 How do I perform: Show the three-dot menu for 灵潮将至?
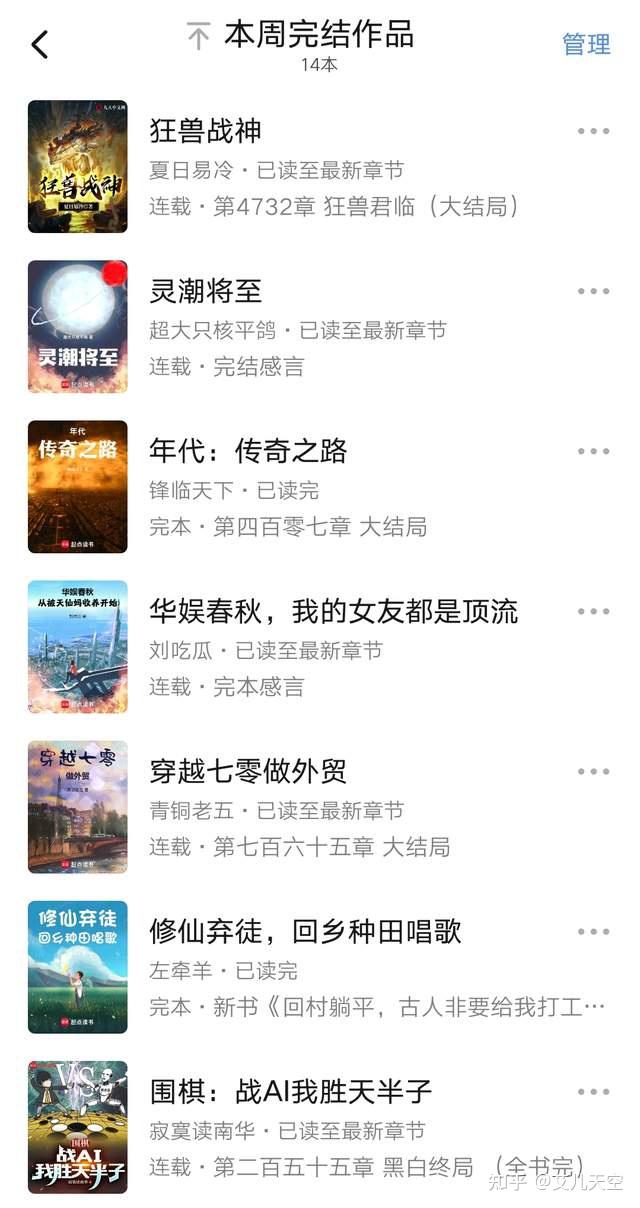tap(593, 291)
